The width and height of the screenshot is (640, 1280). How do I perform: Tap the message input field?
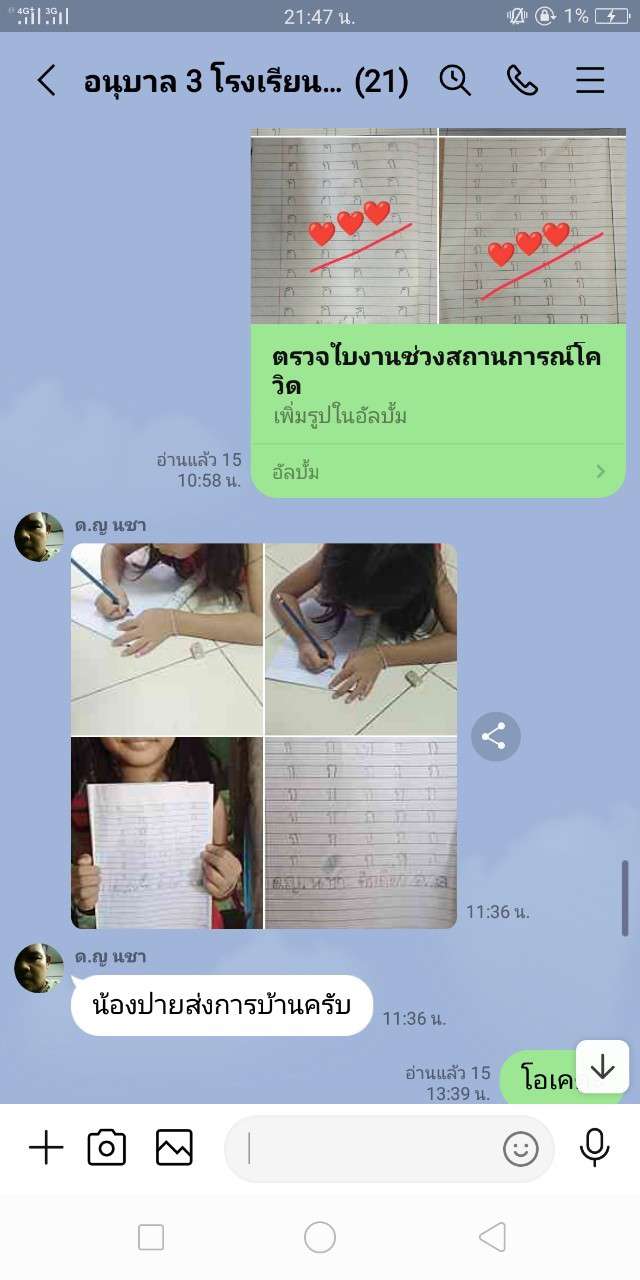tap(370, 1149)
